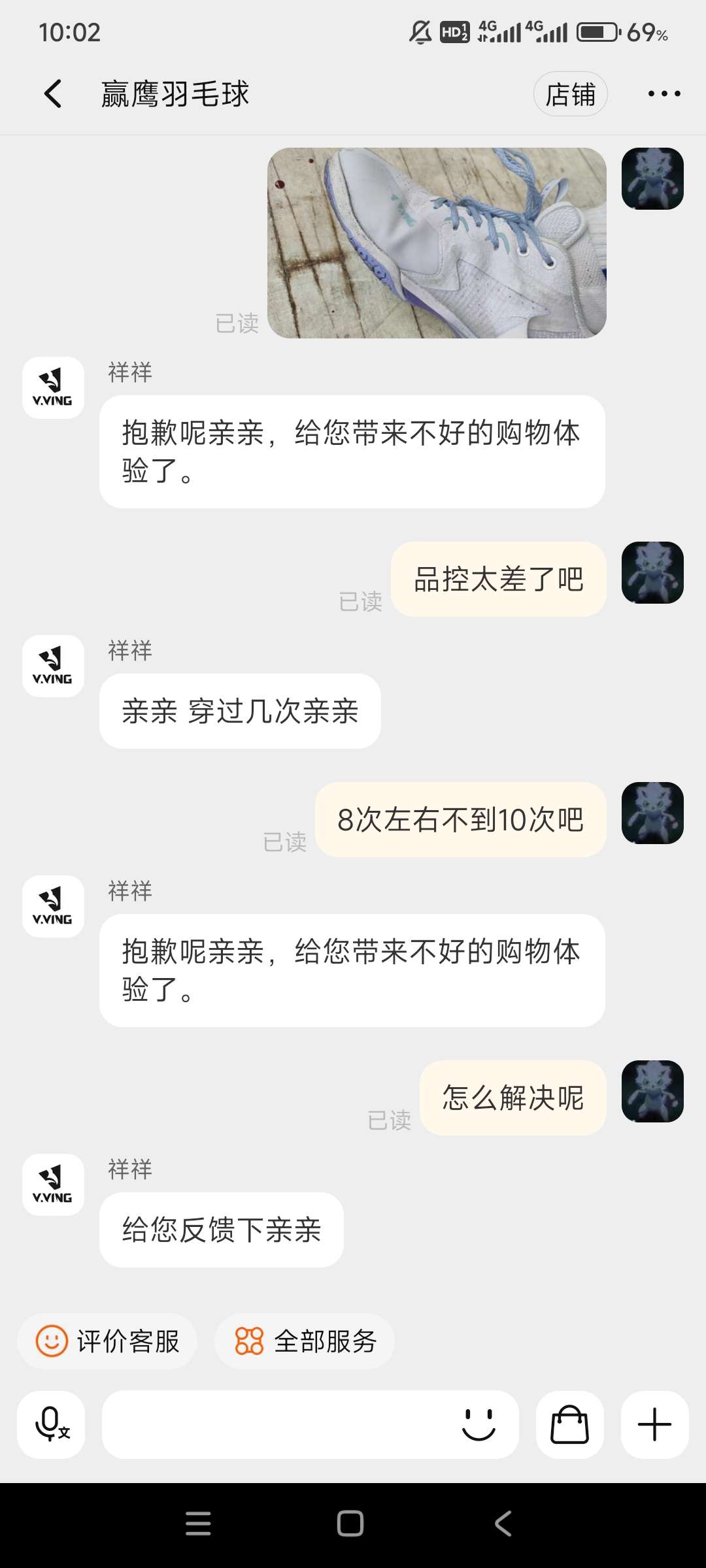Tap 评价客服 to rate customer service
The height and width of the screenshot is (1568, 706).
pos(108,1341)
